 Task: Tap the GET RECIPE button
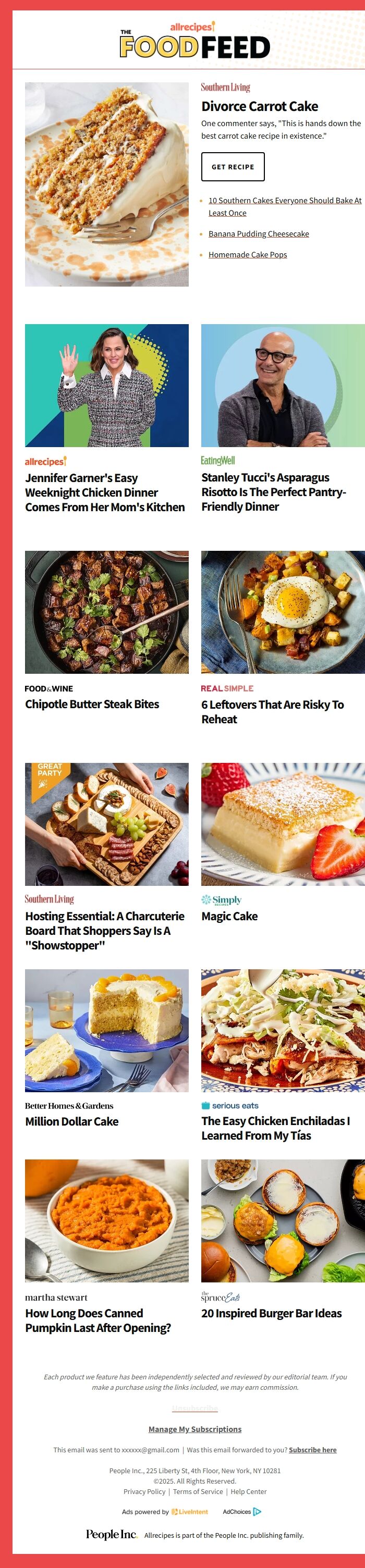(233, 167)
